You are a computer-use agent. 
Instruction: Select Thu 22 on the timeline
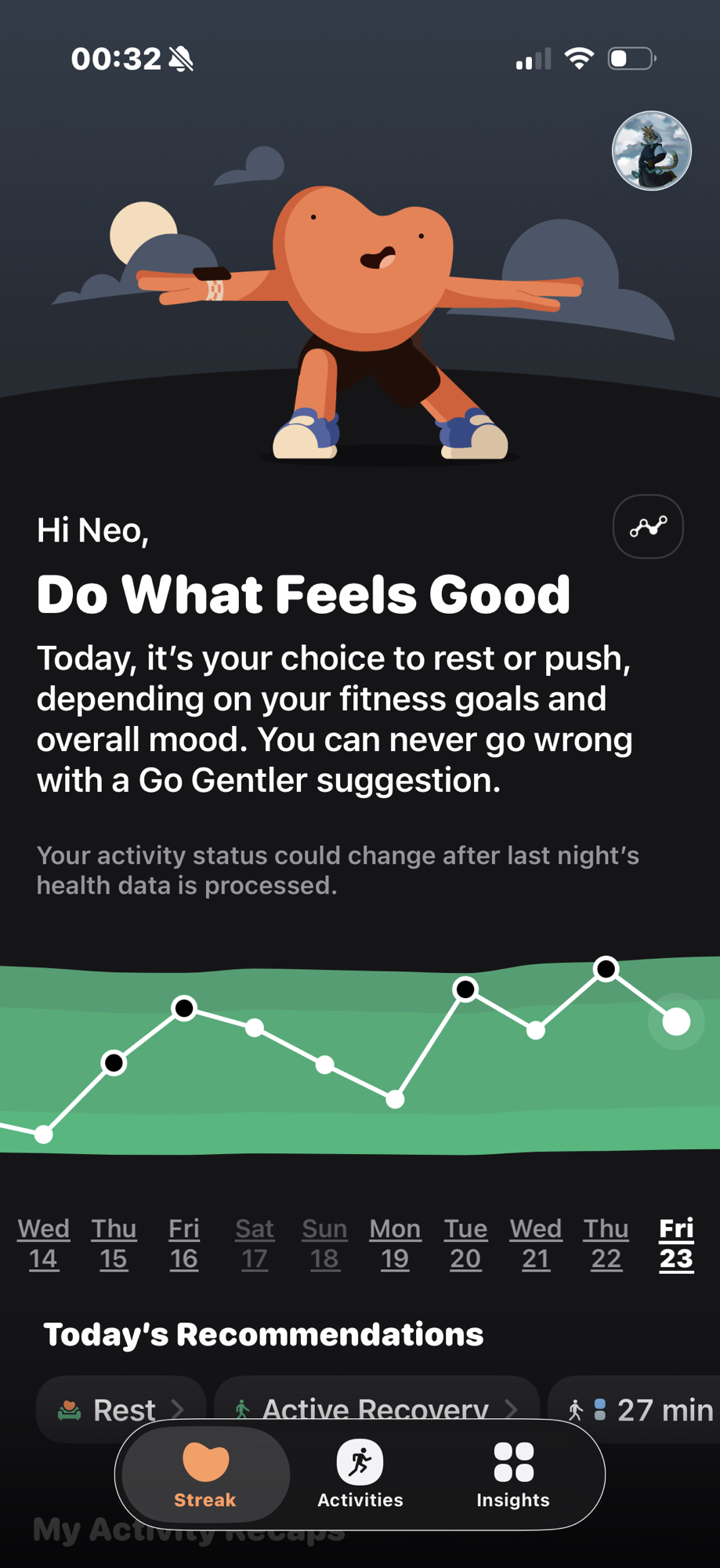click(606, 1243)
